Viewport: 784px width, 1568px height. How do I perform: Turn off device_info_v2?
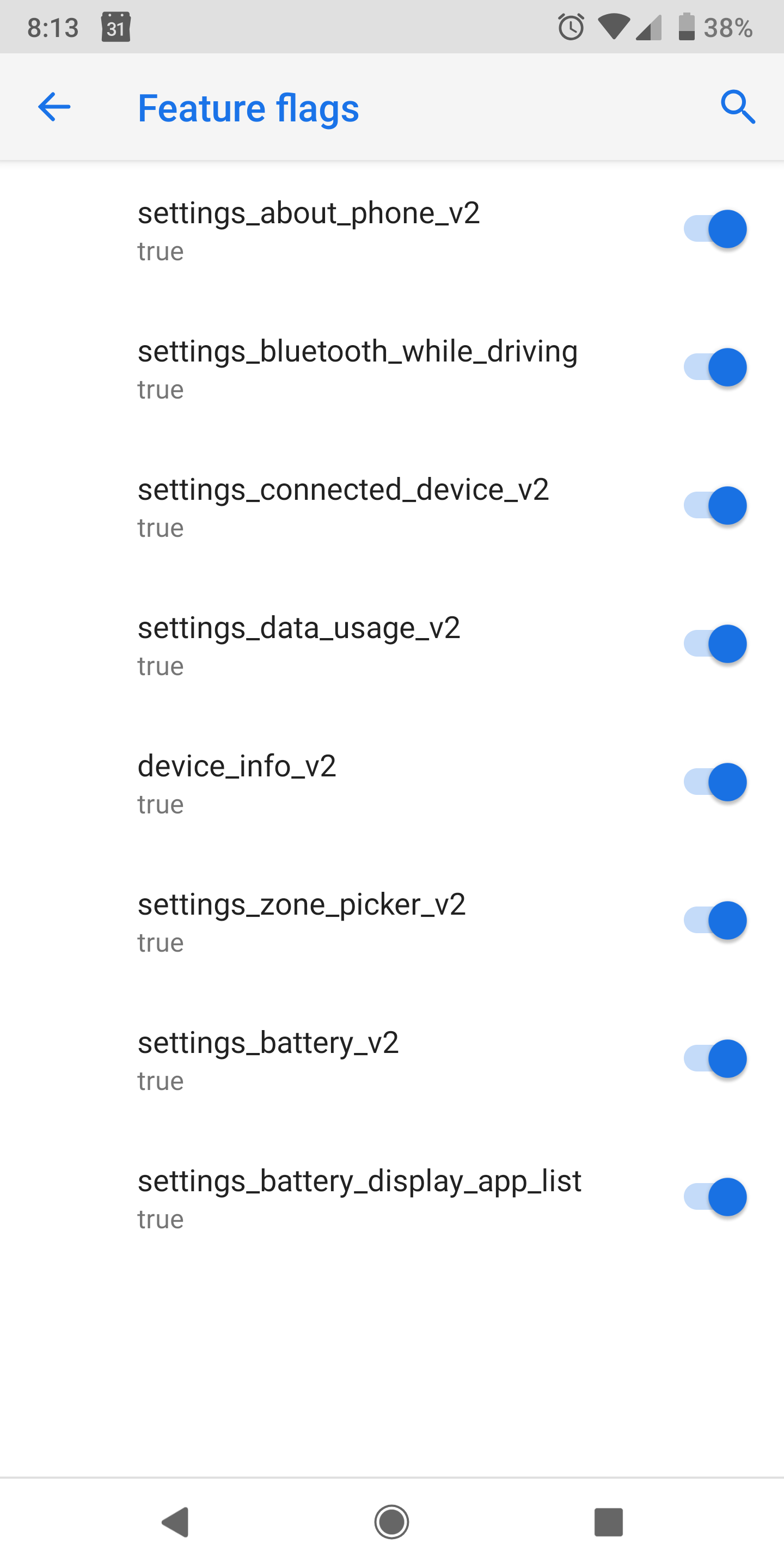(x=715, y=782)
